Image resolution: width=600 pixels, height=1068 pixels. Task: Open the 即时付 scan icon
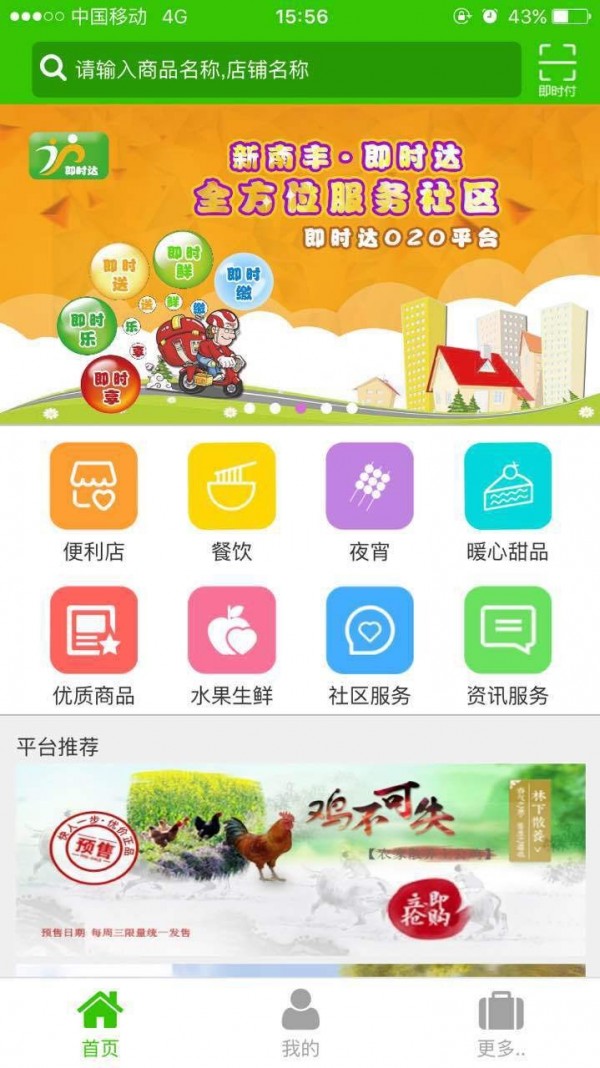(557, 69)
